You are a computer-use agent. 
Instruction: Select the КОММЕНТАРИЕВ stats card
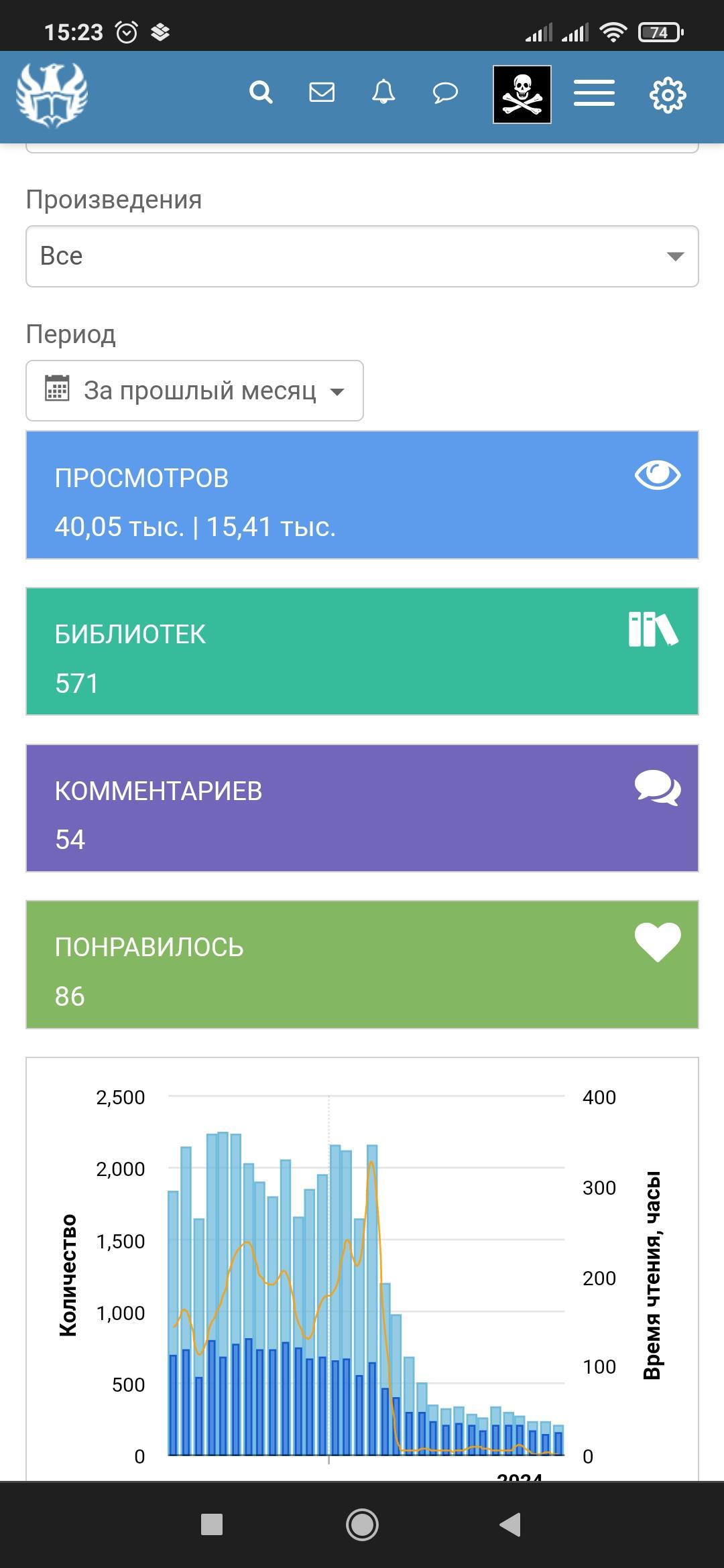[362, 808]
